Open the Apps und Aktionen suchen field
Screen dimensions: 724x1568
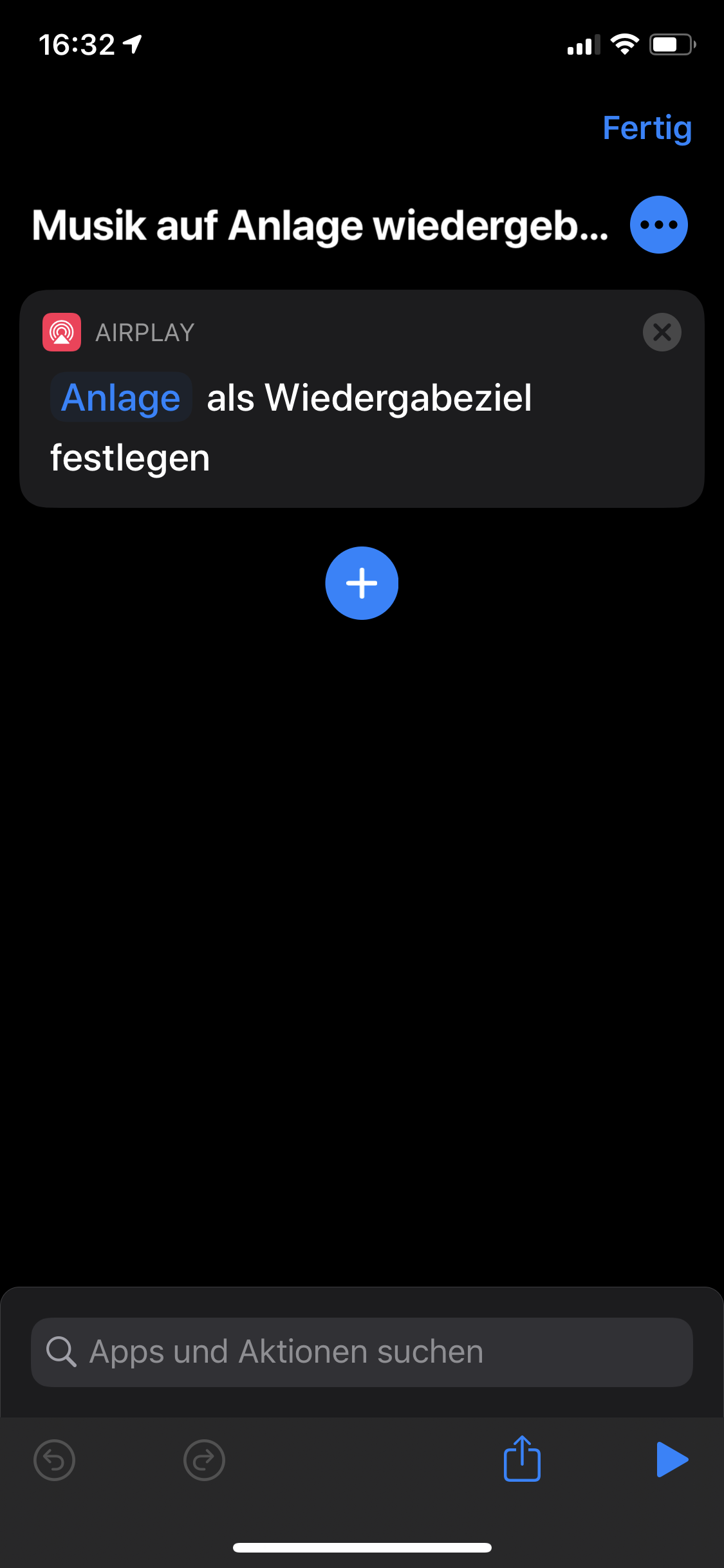coord(362,1352)
